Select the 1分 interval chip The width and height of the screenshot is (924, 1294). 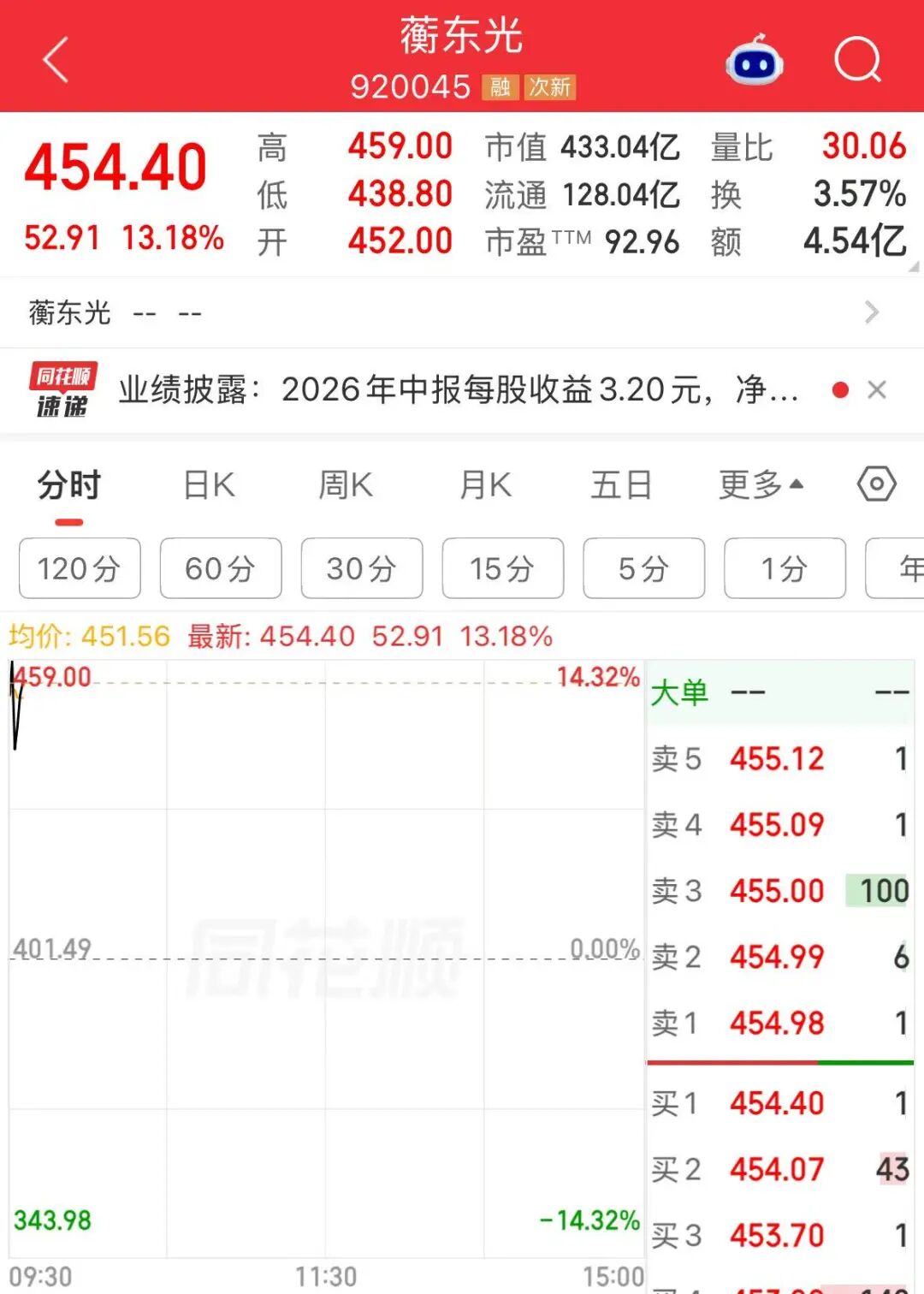785,568
